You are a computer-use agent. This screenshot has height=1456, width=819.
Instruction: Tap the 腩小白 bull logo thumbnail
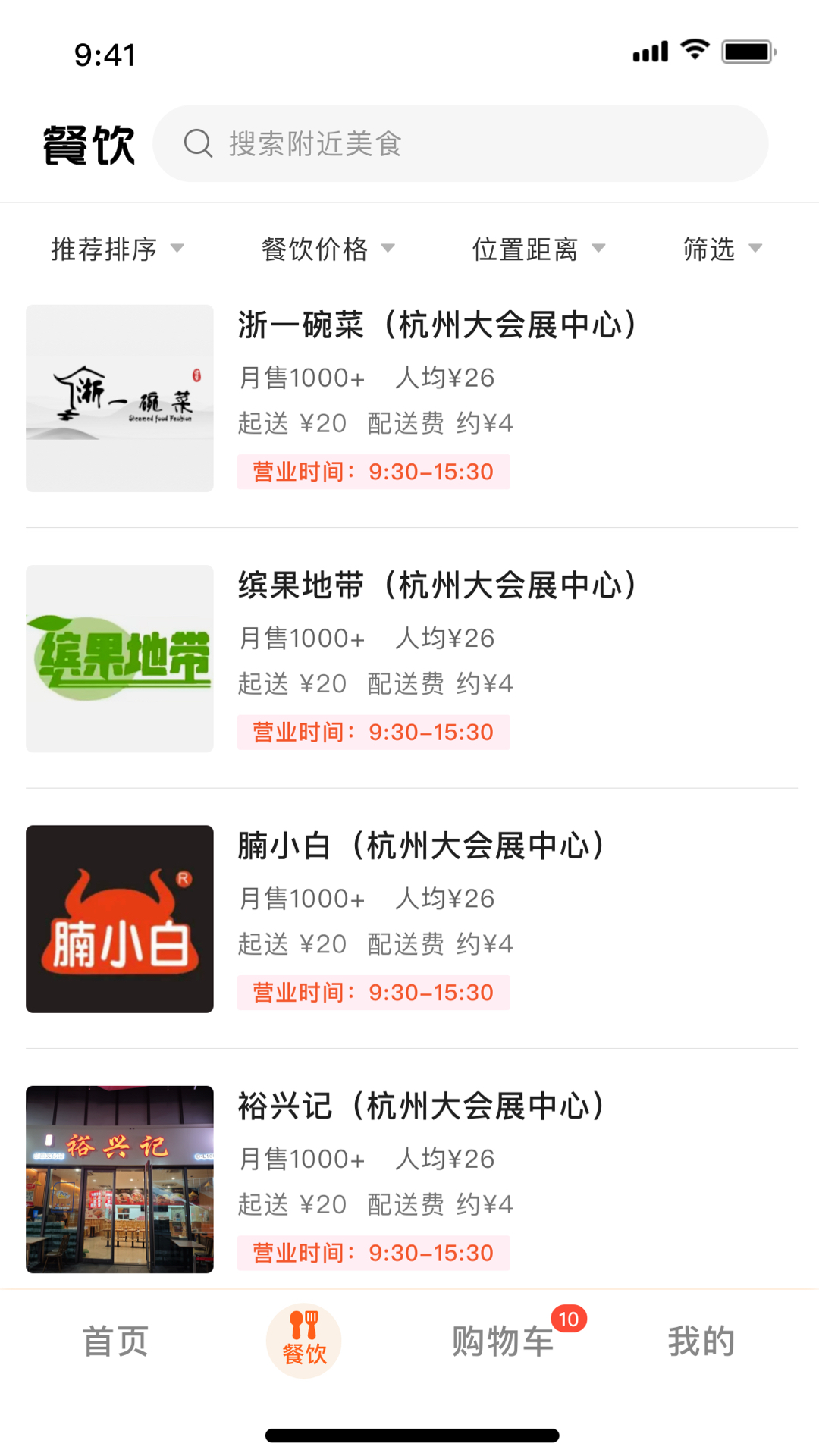[119, 918]
